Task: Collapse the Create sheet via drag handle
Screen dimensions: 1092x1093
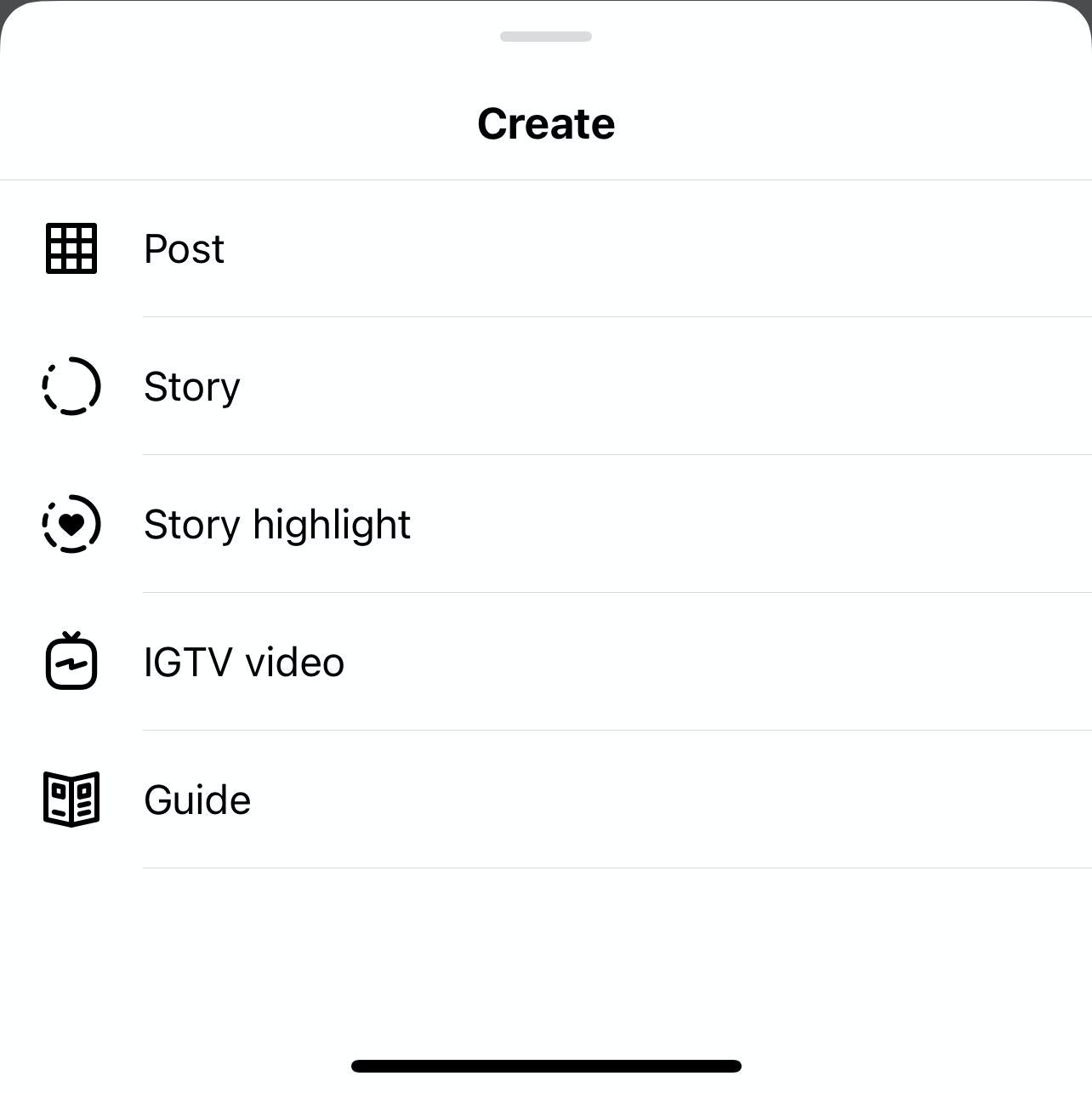Action: click(545, 37)
